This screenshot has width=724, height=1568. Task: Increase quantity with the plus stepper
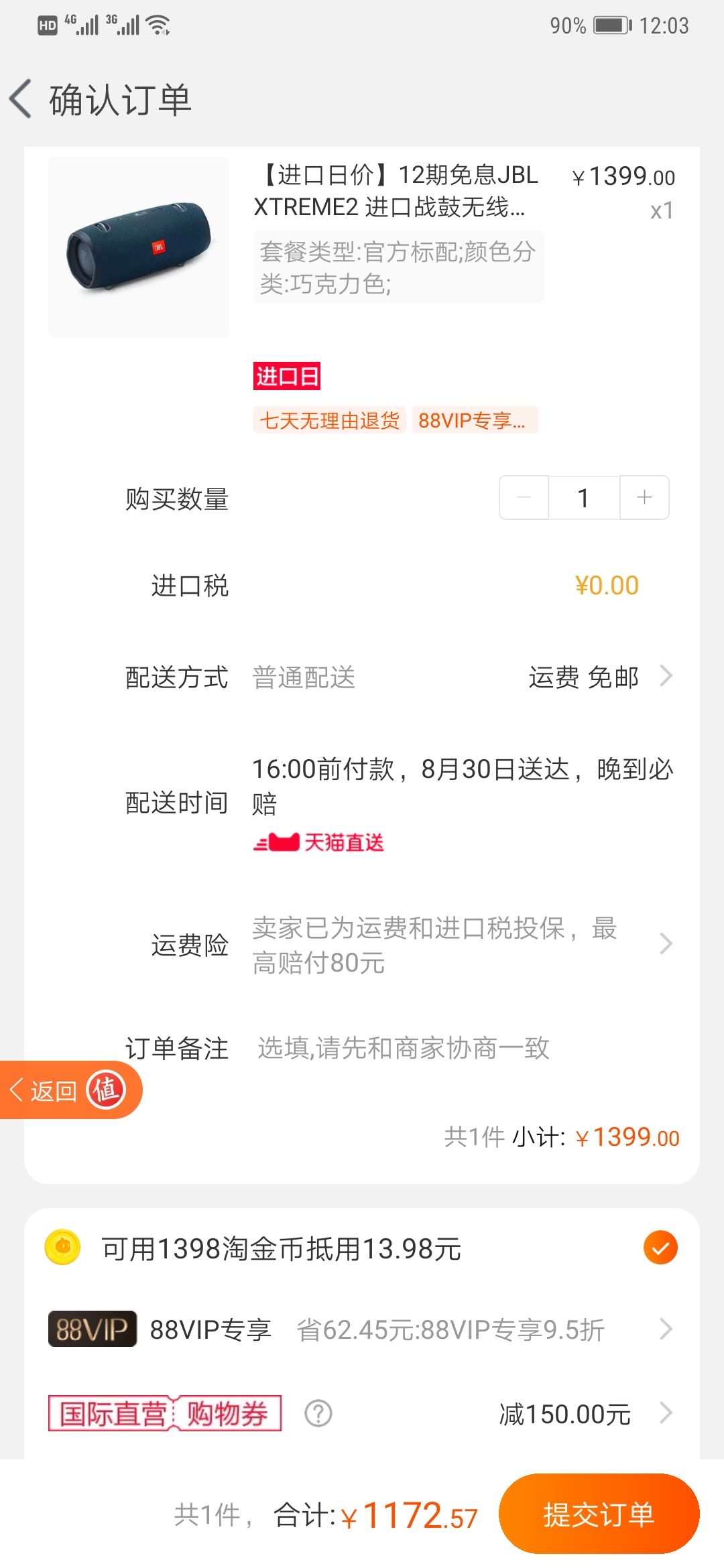(x=643, y=497)
